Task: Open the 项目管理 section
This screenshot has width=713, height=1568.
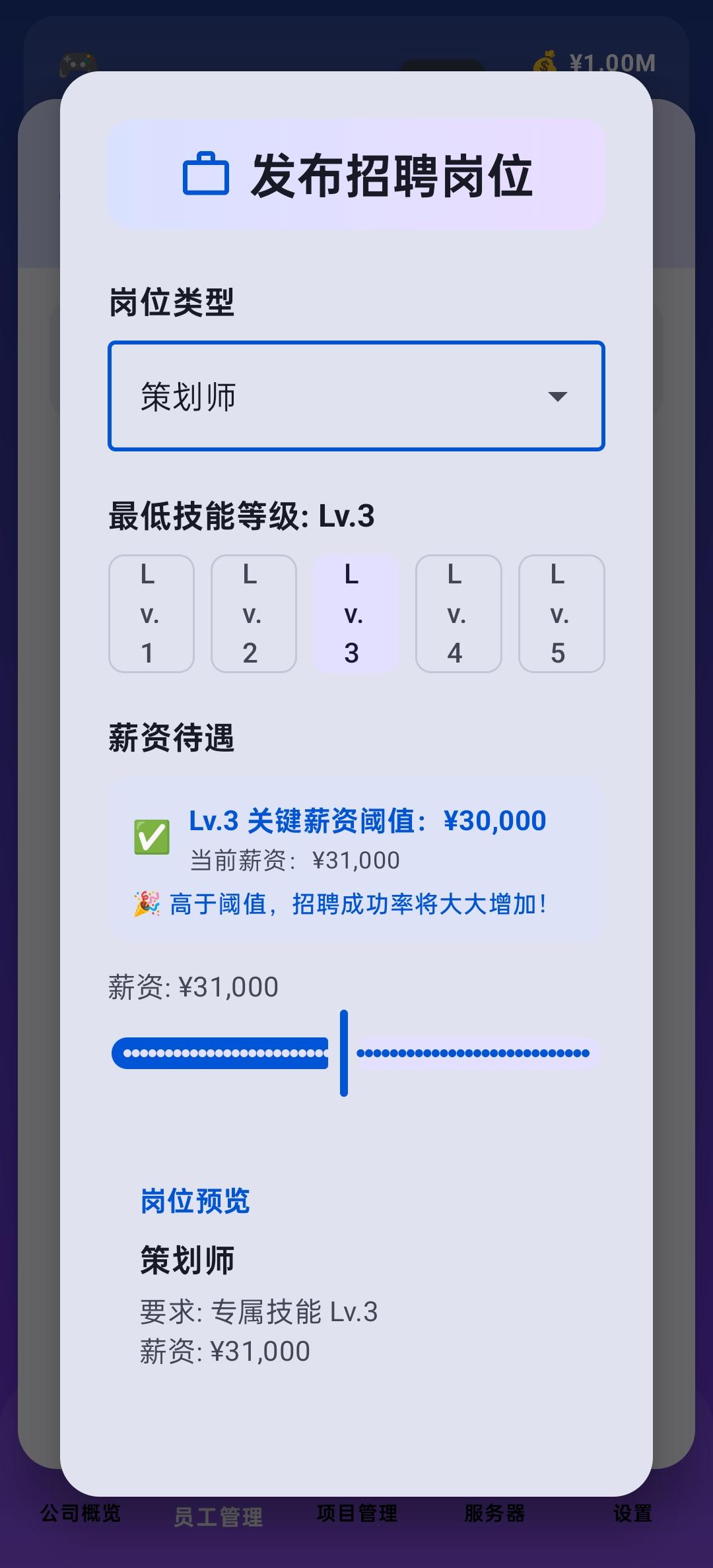Action: 356,1514
